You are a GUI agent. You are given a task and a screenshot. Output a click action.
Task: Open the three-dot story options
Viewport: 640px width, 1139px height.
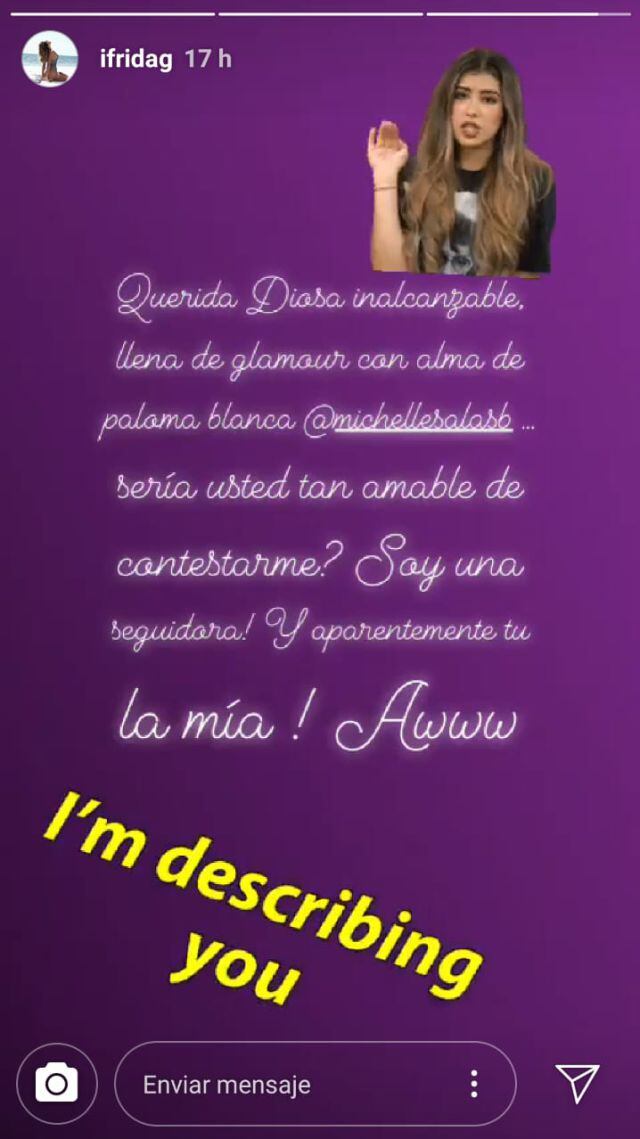click(x=474, y=1084)
